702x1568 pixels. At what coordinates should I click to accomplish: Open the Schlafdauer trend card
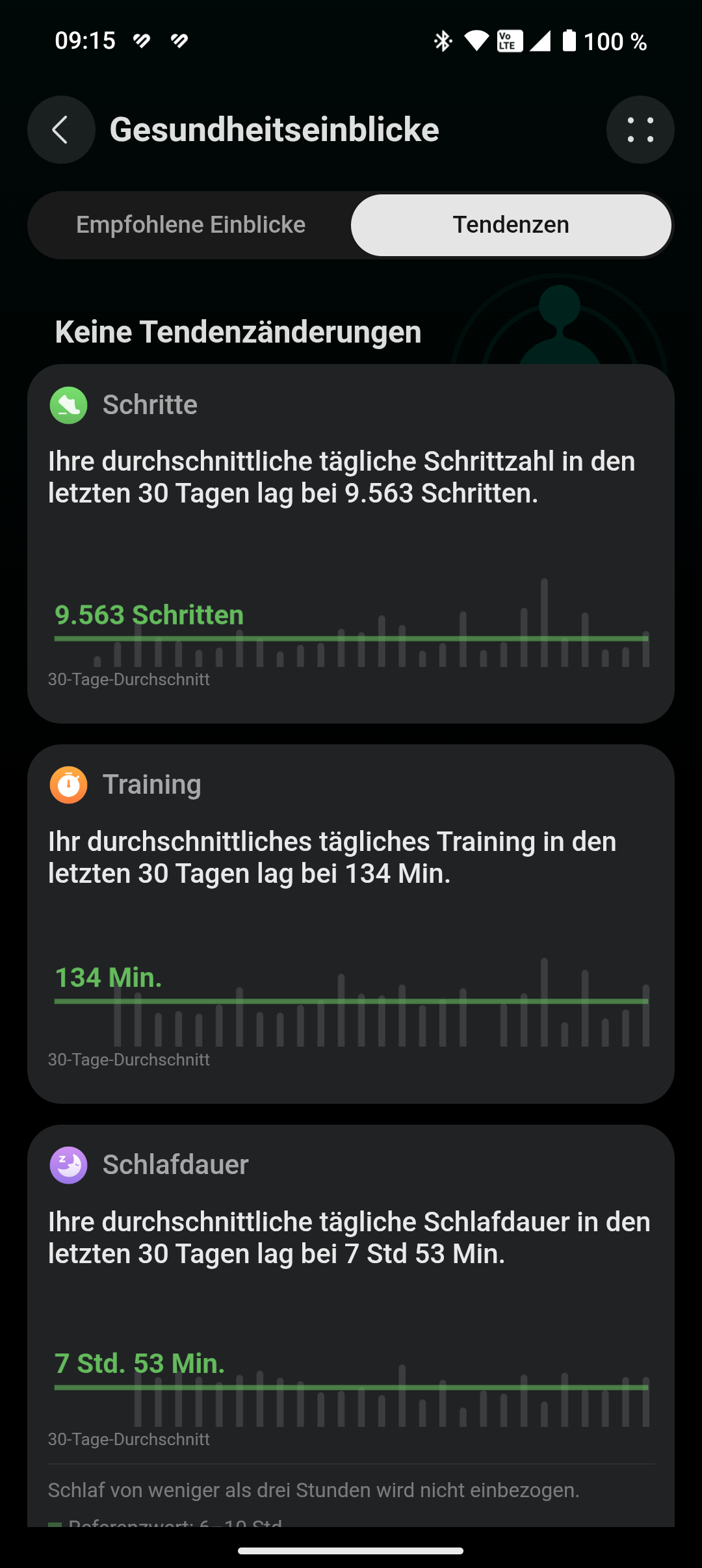click(x=351, y=1326)
